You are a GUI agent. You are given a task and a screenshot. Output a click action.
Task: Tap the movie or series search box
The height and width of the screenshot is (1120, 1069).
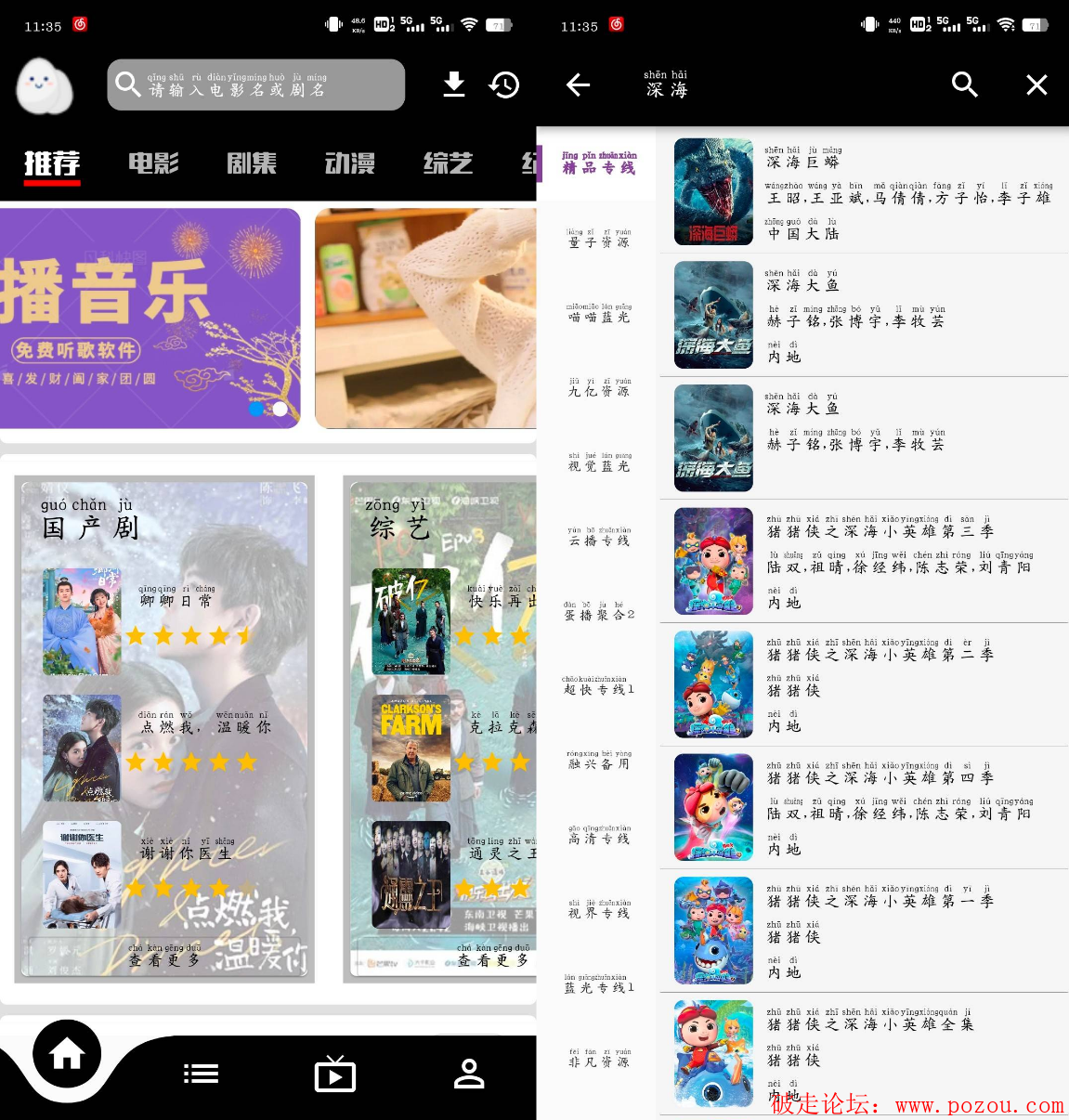click(255, 85)
